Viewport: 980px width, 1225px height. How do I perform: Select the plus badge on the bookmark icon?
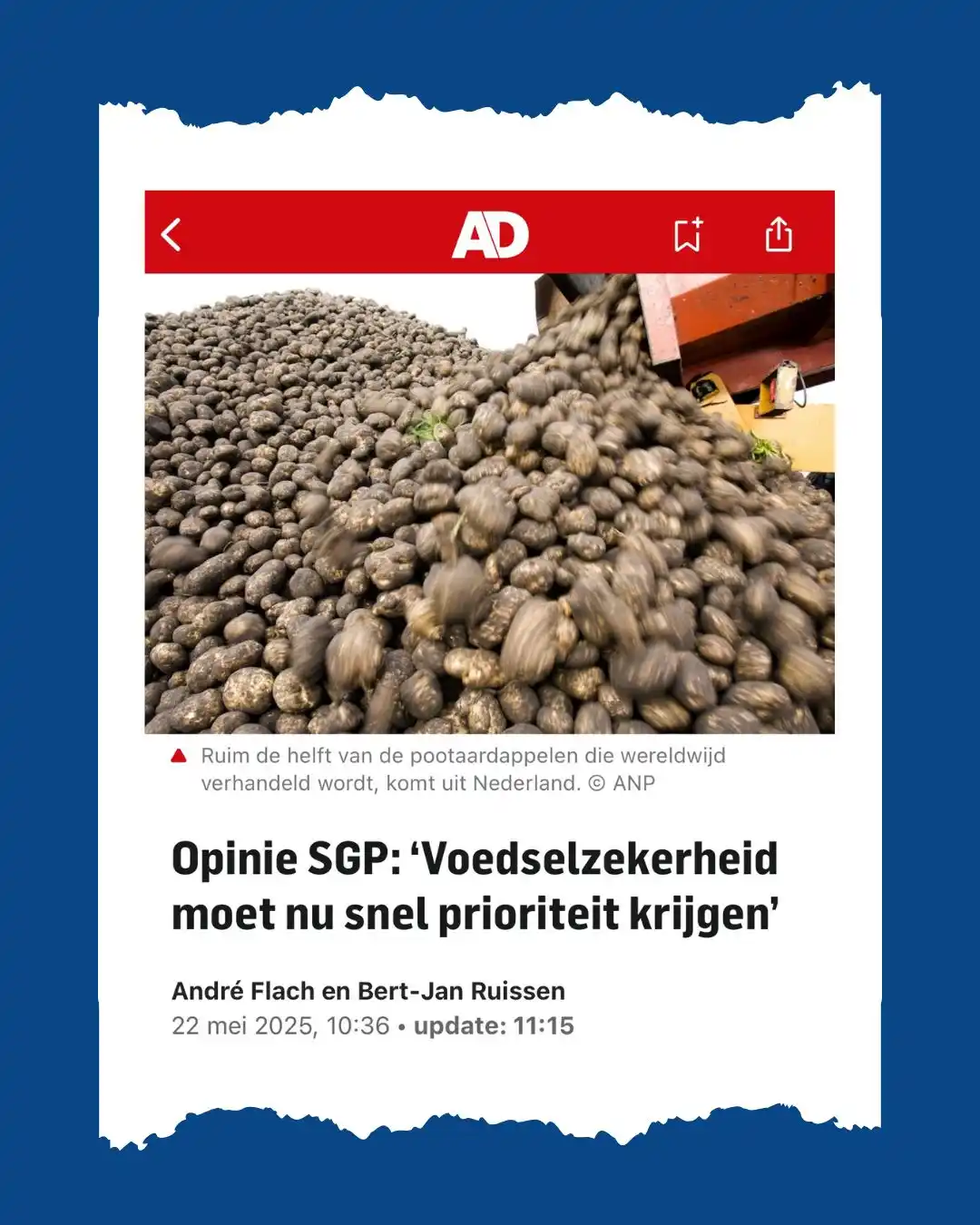tap(699, 223)
